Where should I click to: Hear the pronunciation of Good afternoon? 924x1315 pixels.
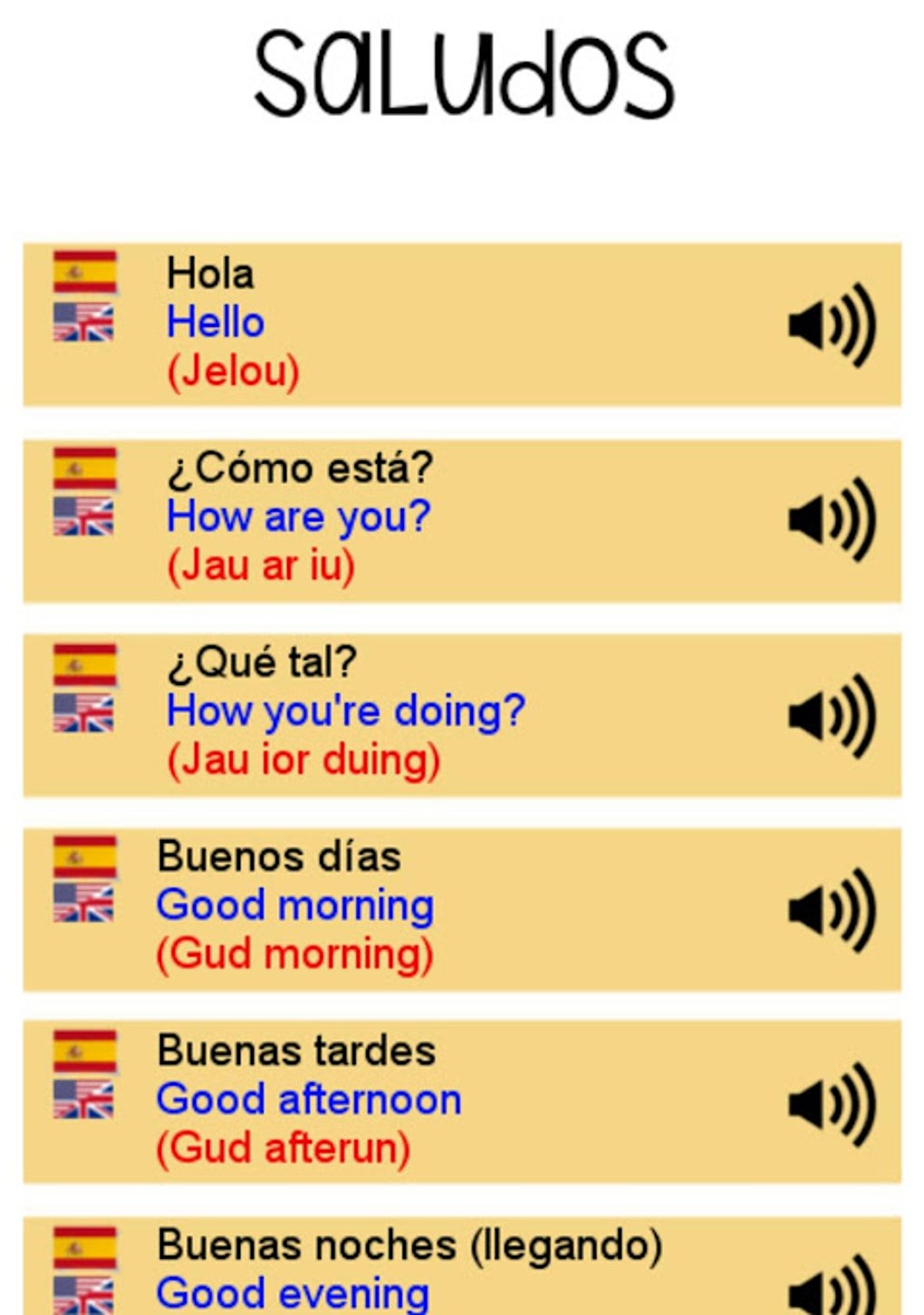832,1105
